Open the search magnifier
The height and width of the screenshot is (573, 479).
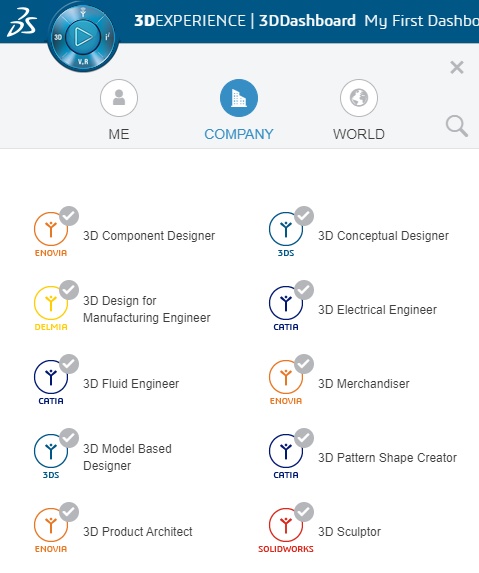pyautogui.click(x=457, y=126)
